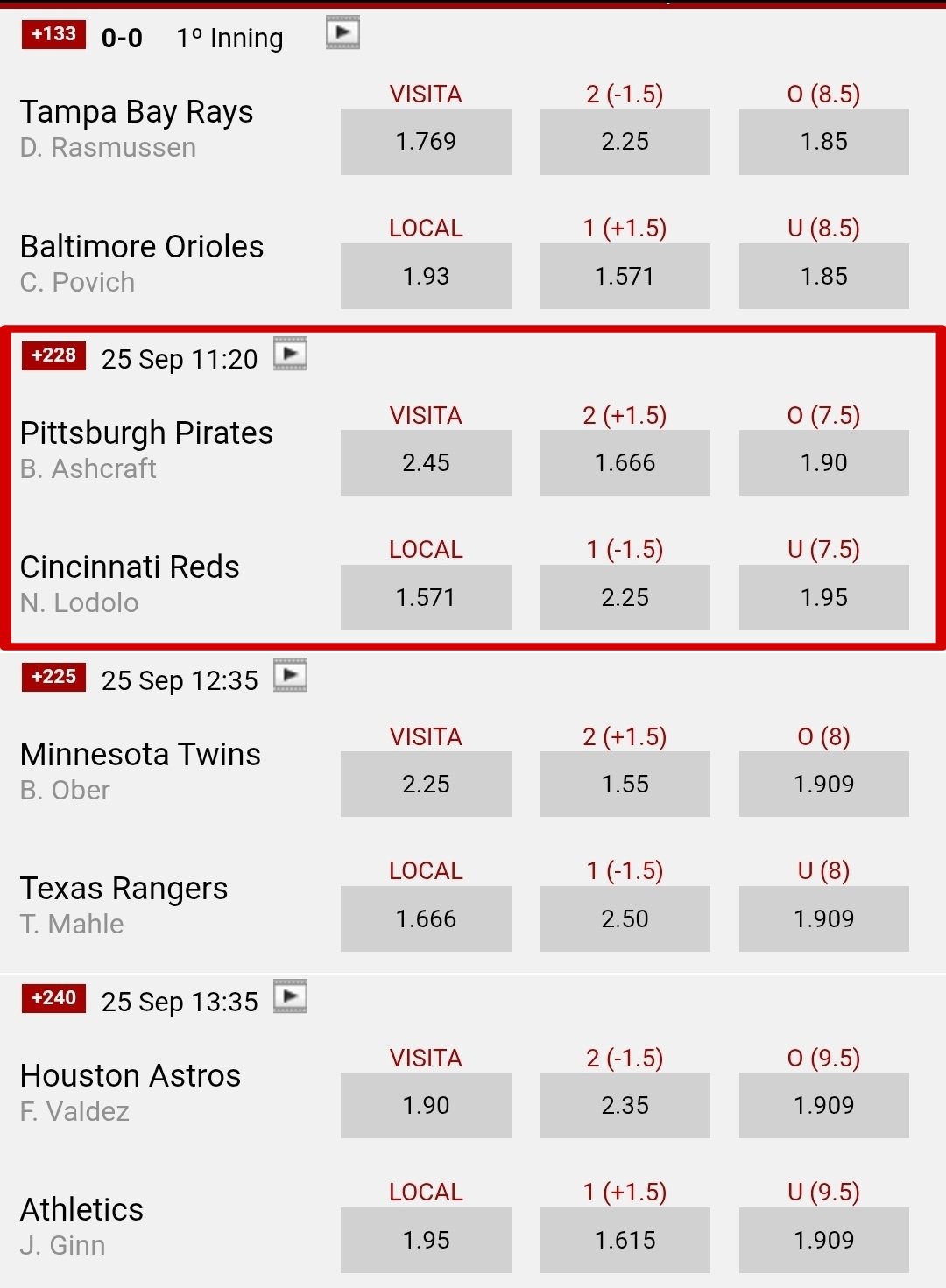
Task: Watch the Rays vs Orioles live stream
Action: click(342, 33)
